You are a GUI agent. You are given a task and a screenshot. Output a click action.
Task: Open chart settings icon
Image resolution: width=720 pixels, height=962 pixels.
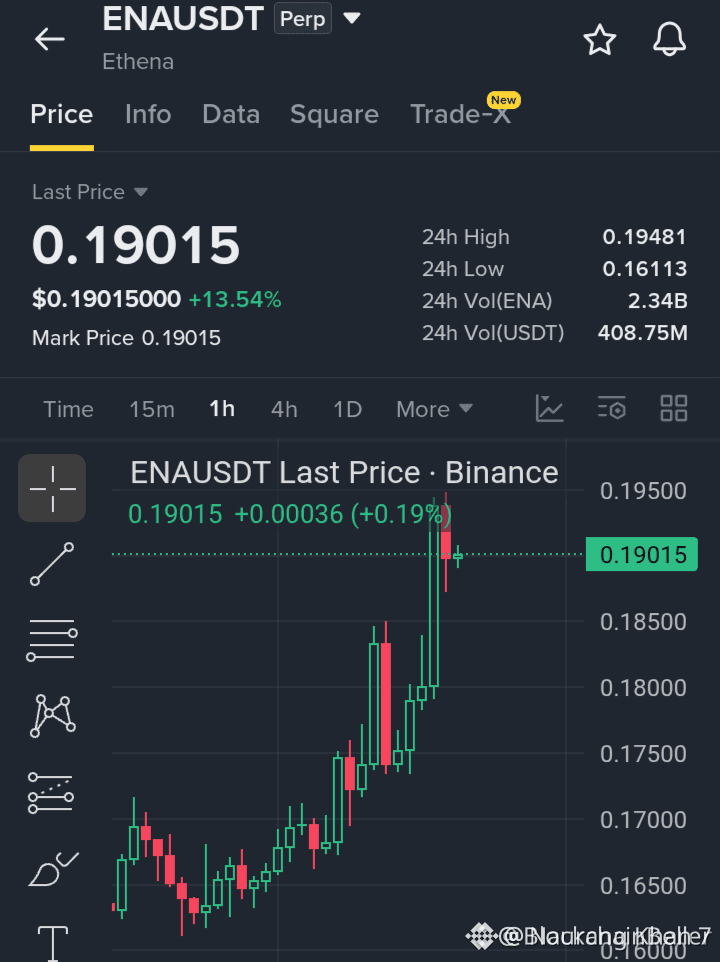(x=611, y=408)
